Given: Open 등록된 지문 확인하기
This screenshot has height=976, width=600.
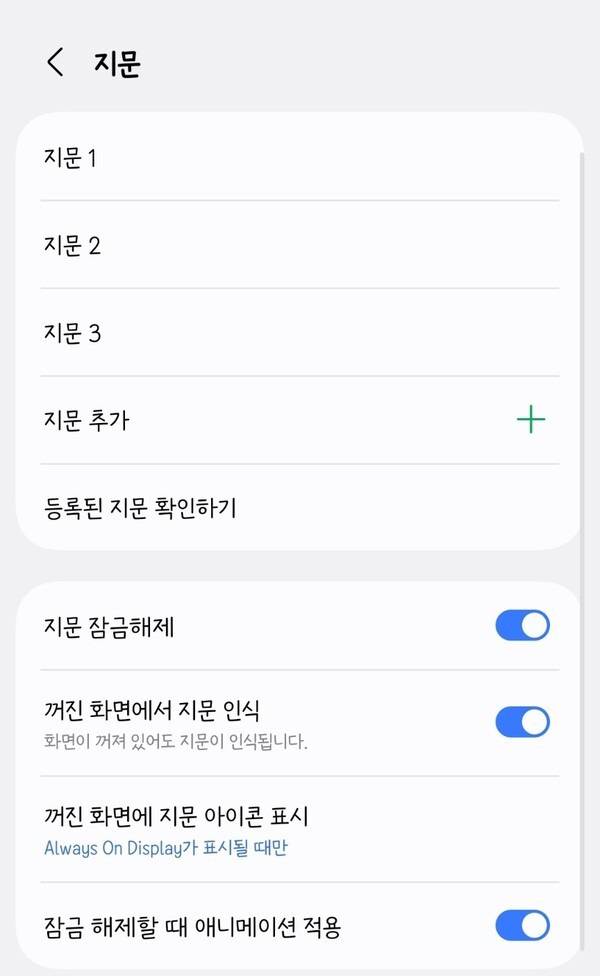Looking at the screenshot, I should click(300, 508).
